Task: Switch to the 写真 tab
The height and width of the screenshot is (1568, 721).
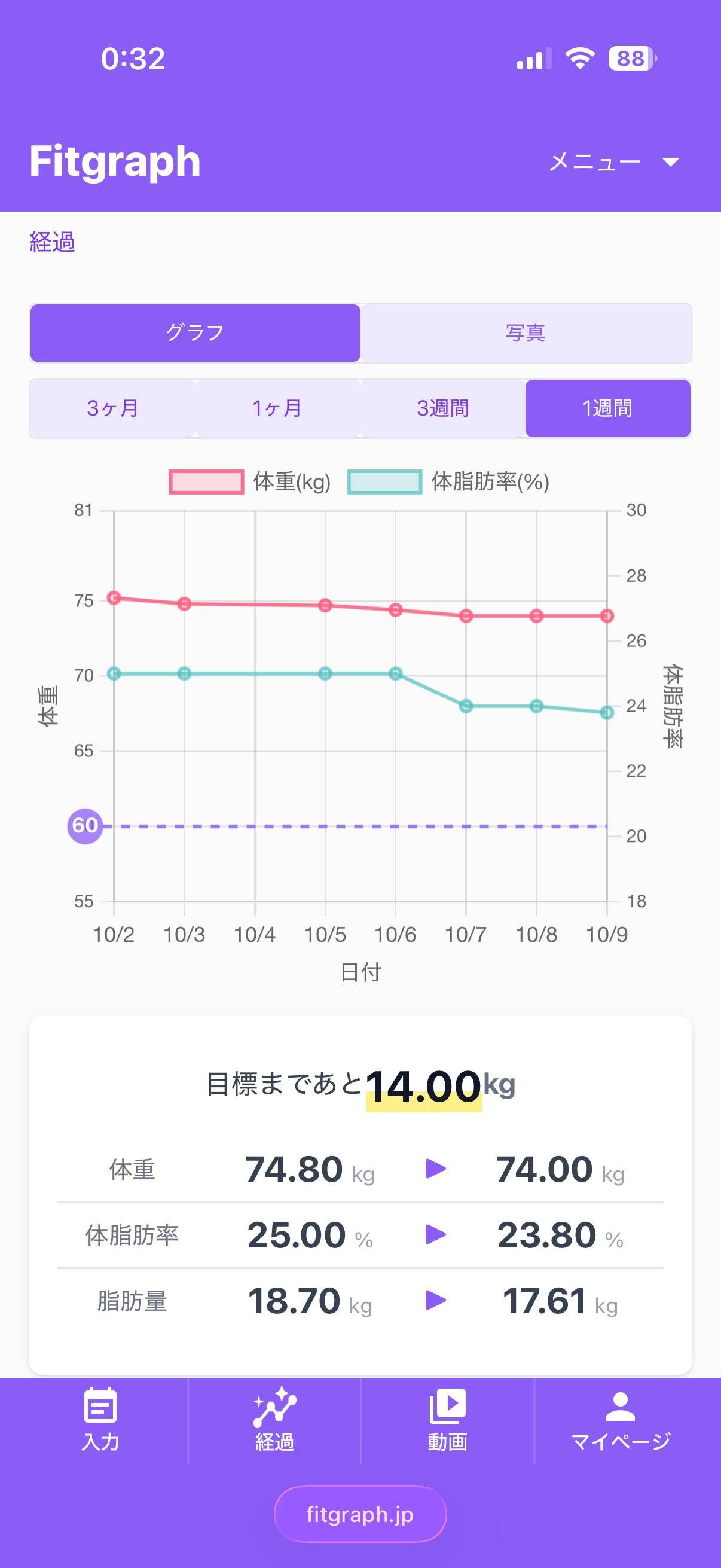Action: [525, 333]
